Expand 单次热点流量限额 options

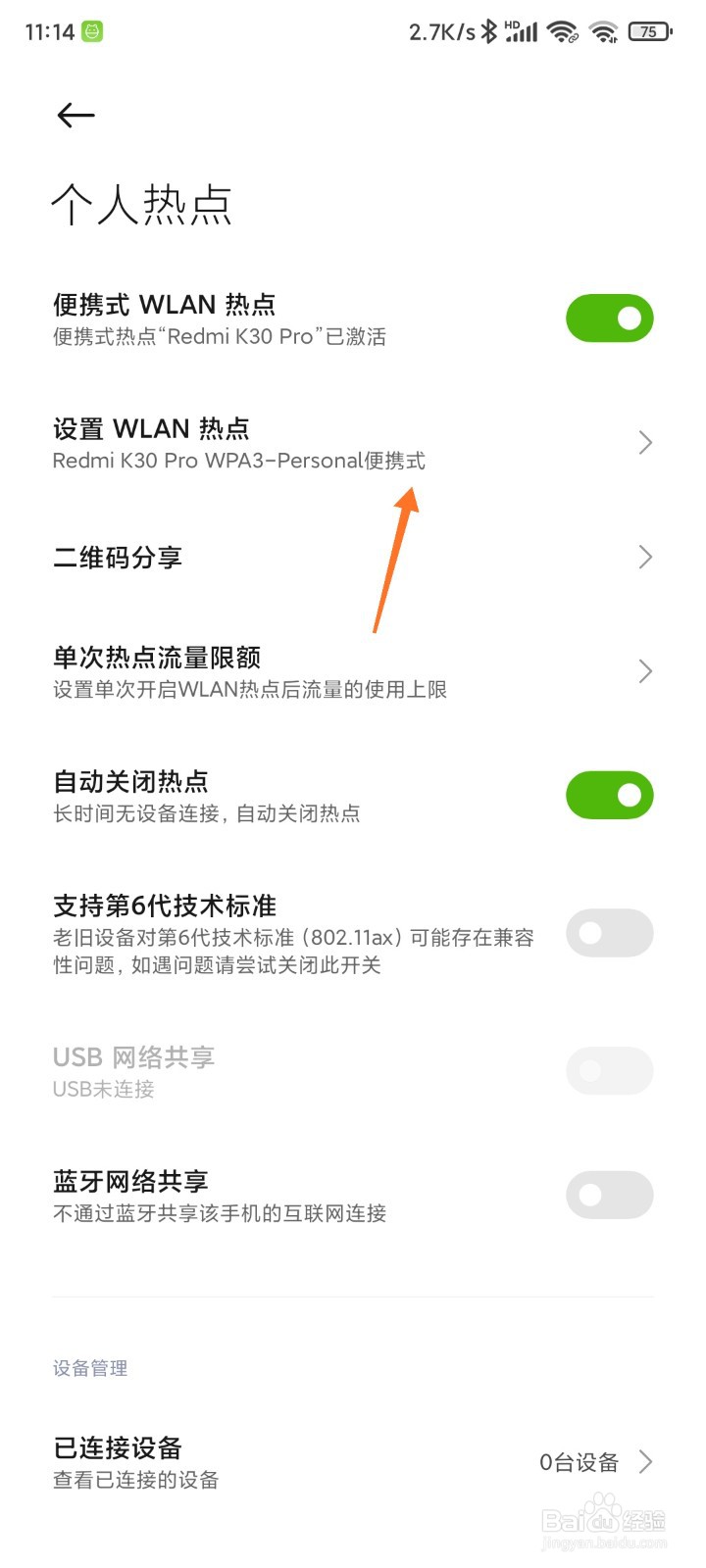coord(644,671)
